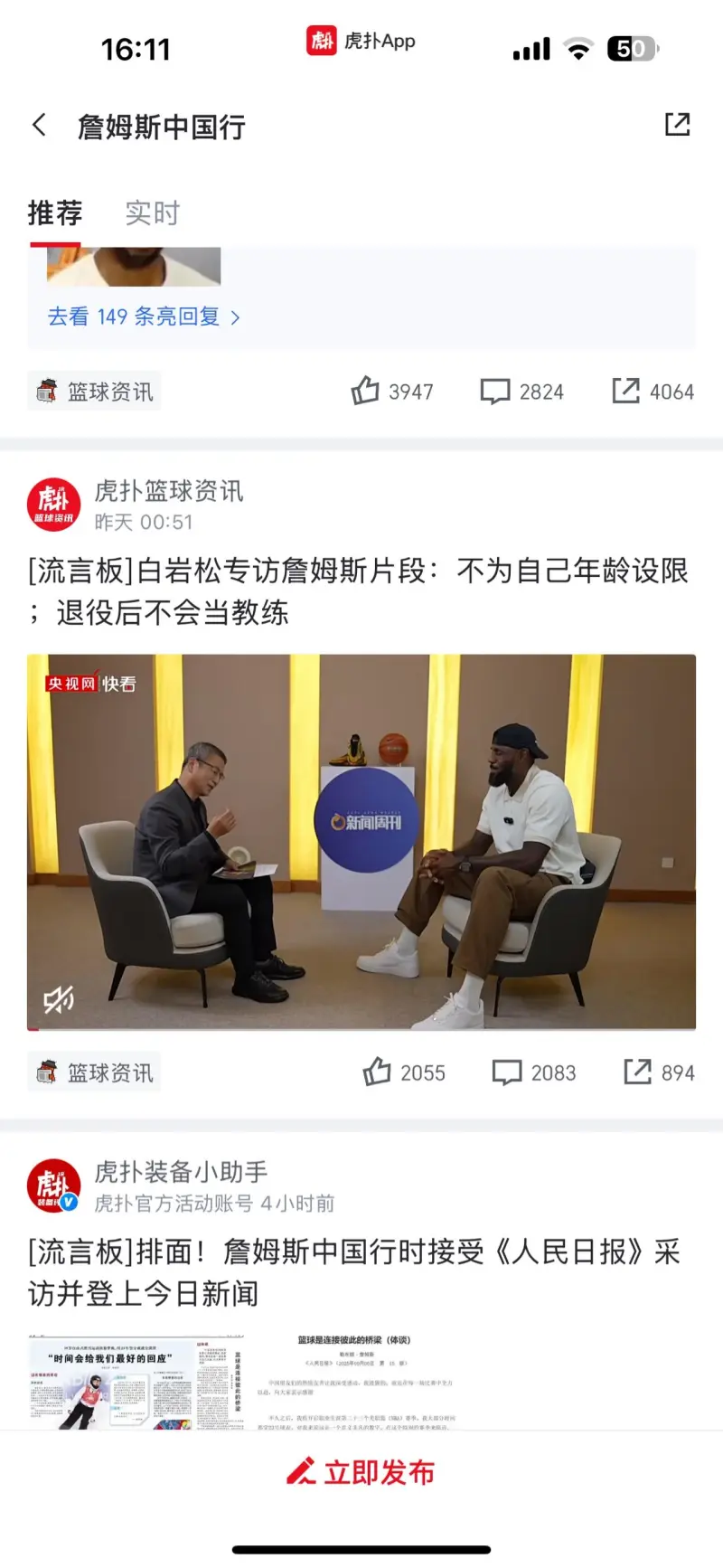The image size is (723, 1568).
Task: Play the 白岩松 interview video
Action: coord(361,841)
